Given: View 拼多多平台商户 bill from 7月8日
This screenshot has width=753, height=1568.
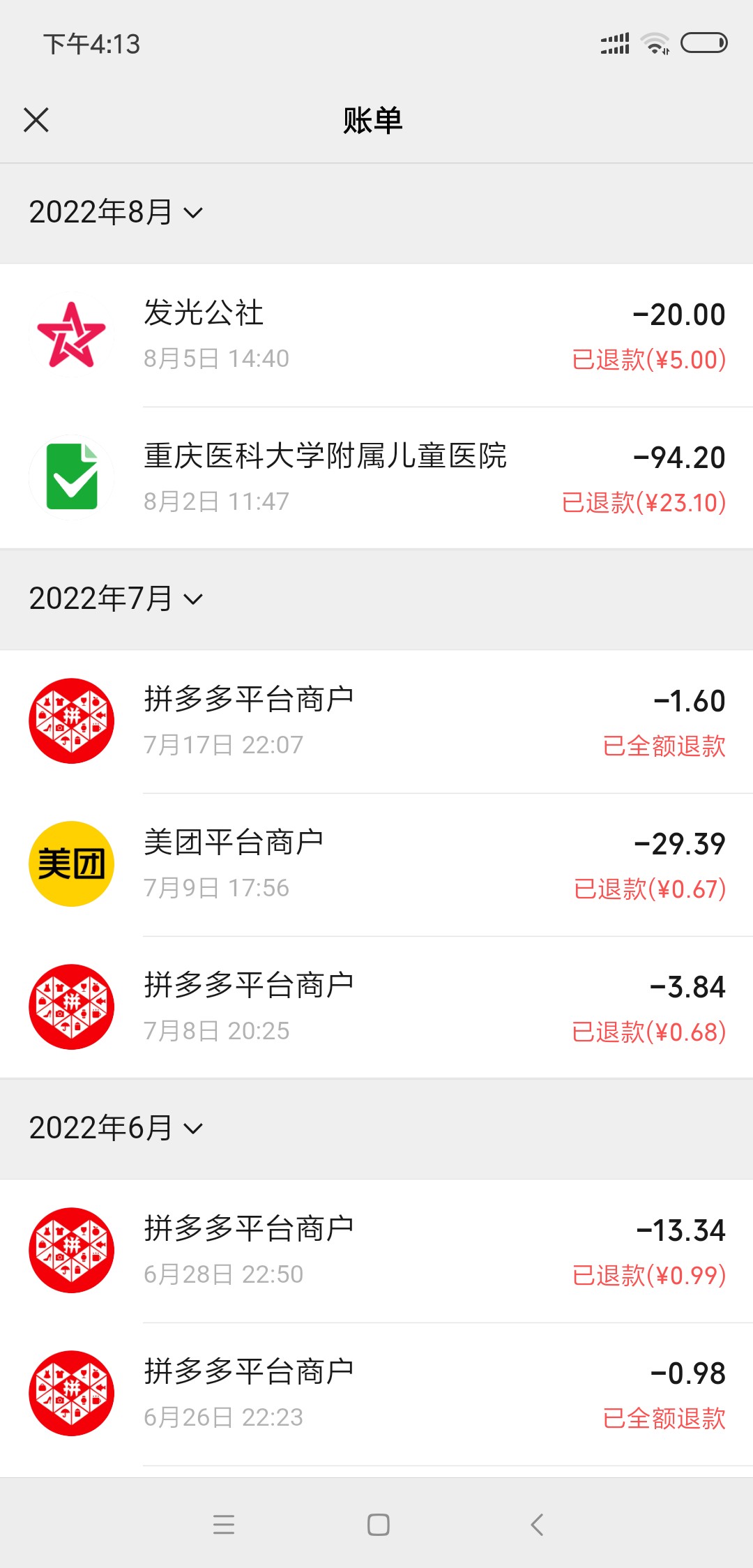Looking at the screenshot, I should [x=376, y=1008].
